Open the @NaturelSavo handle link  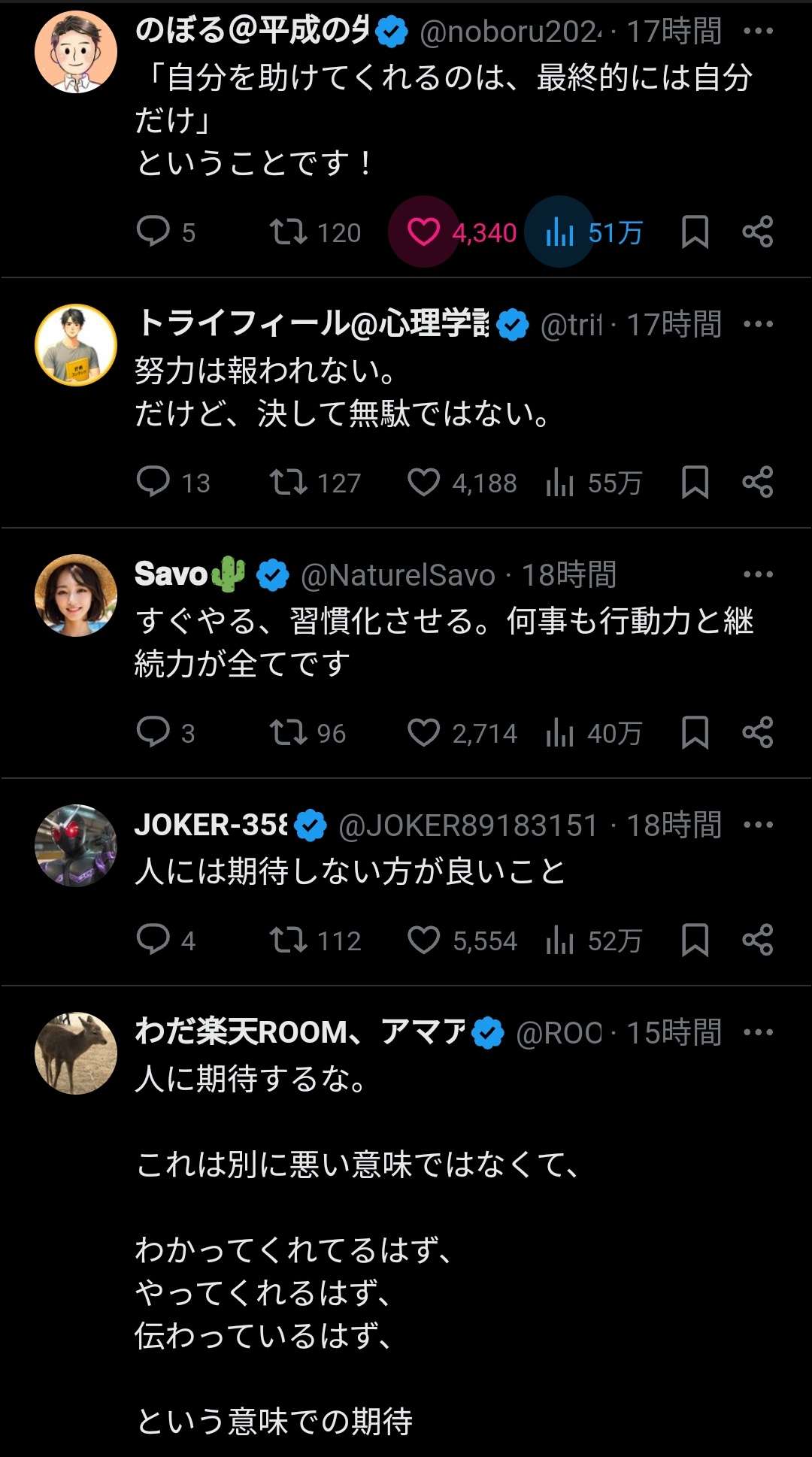pos(398,575)
